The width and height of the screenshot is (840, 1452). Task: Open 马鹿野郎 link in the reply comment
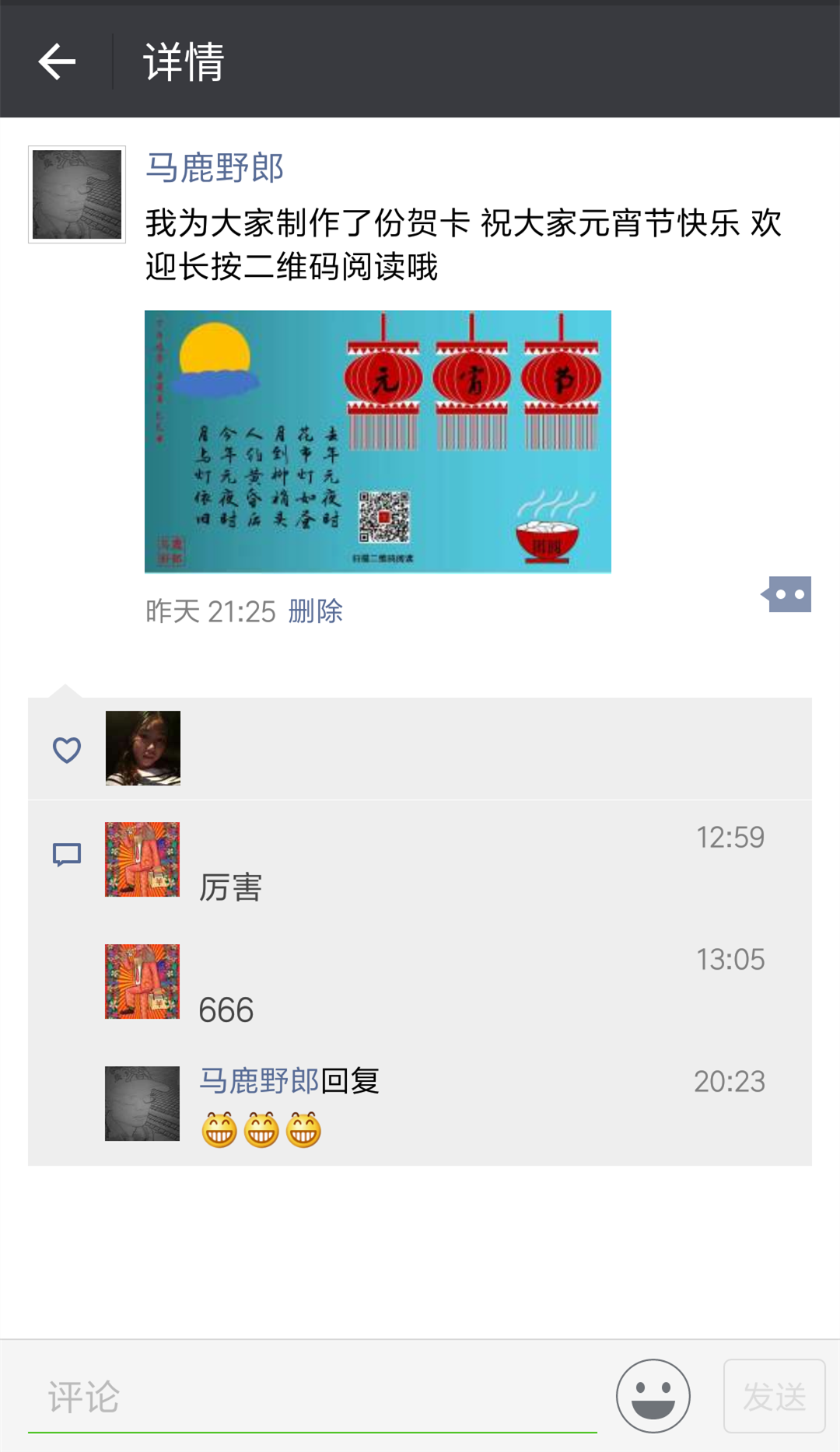[x=259, y=1081]
